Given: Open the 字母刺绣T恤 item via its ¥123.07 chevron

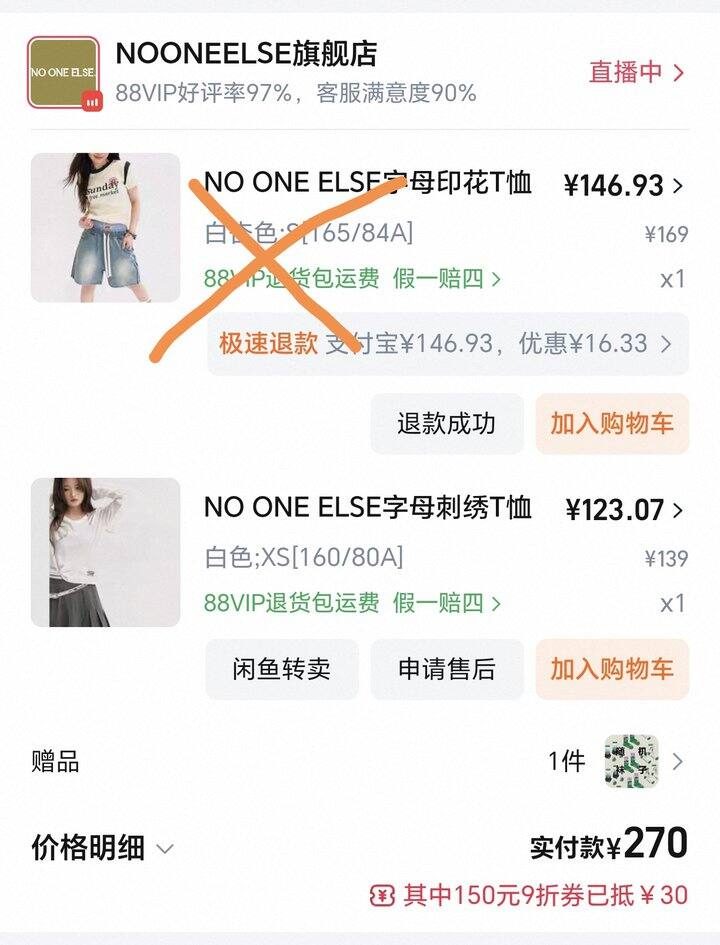Looking at the screenshot, I should [678, 510].
